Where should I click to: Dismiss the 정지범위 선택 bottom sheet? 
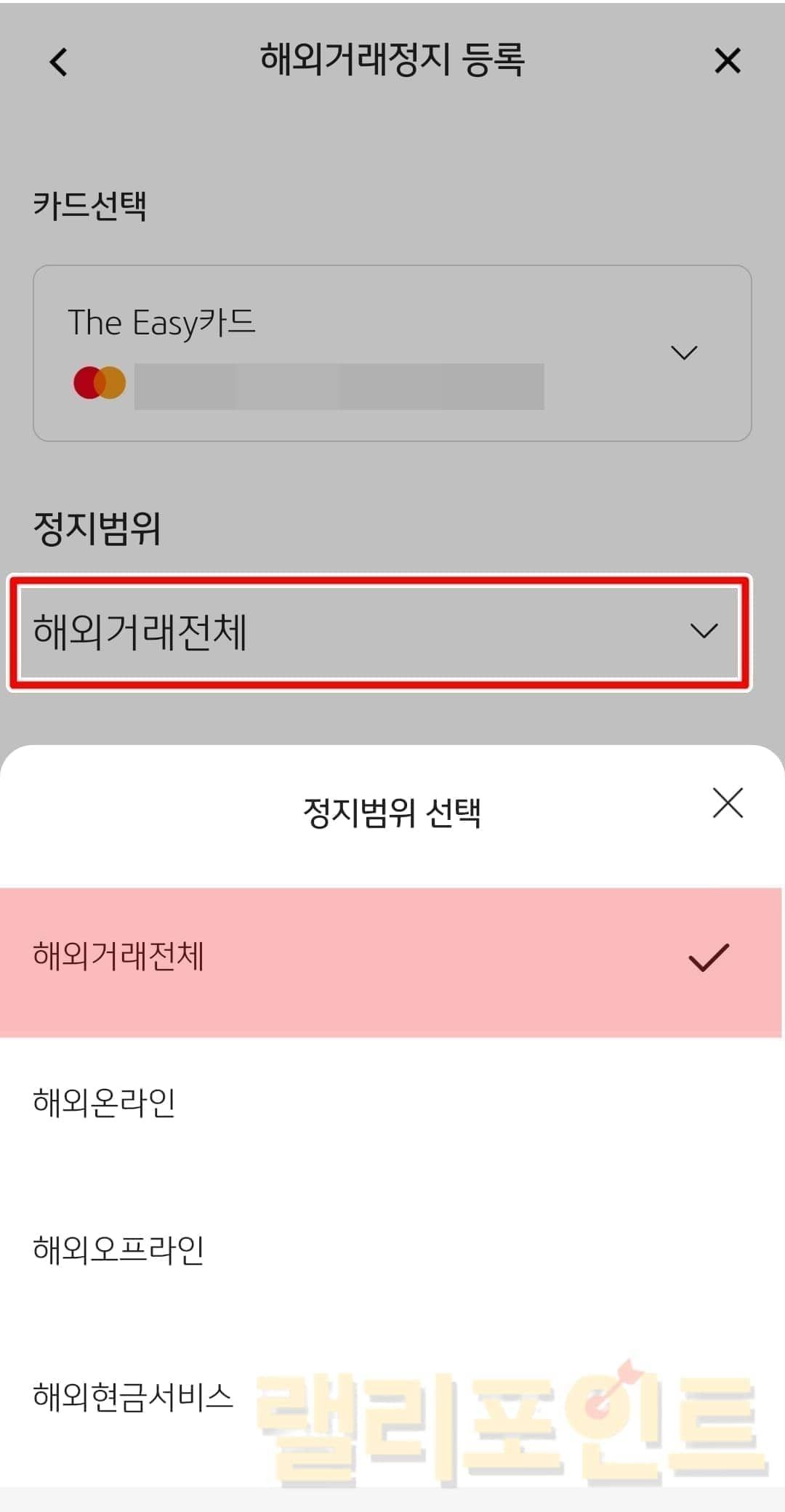point(728,803)
